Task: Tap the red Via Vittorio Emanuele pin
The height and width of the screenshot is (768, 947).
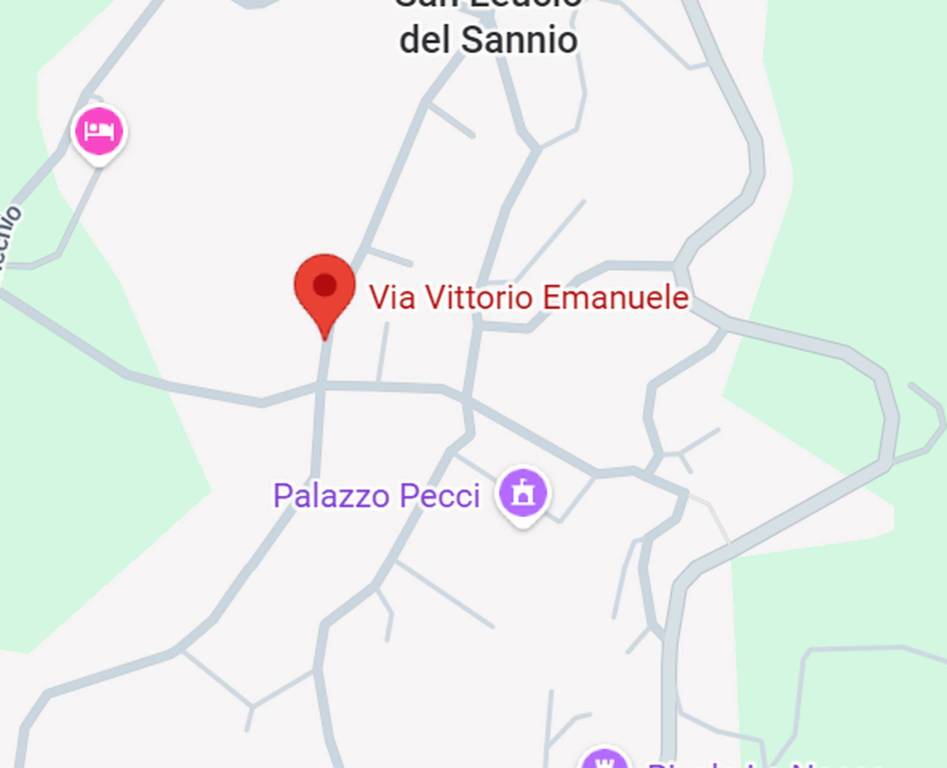Action: (324, 288)
